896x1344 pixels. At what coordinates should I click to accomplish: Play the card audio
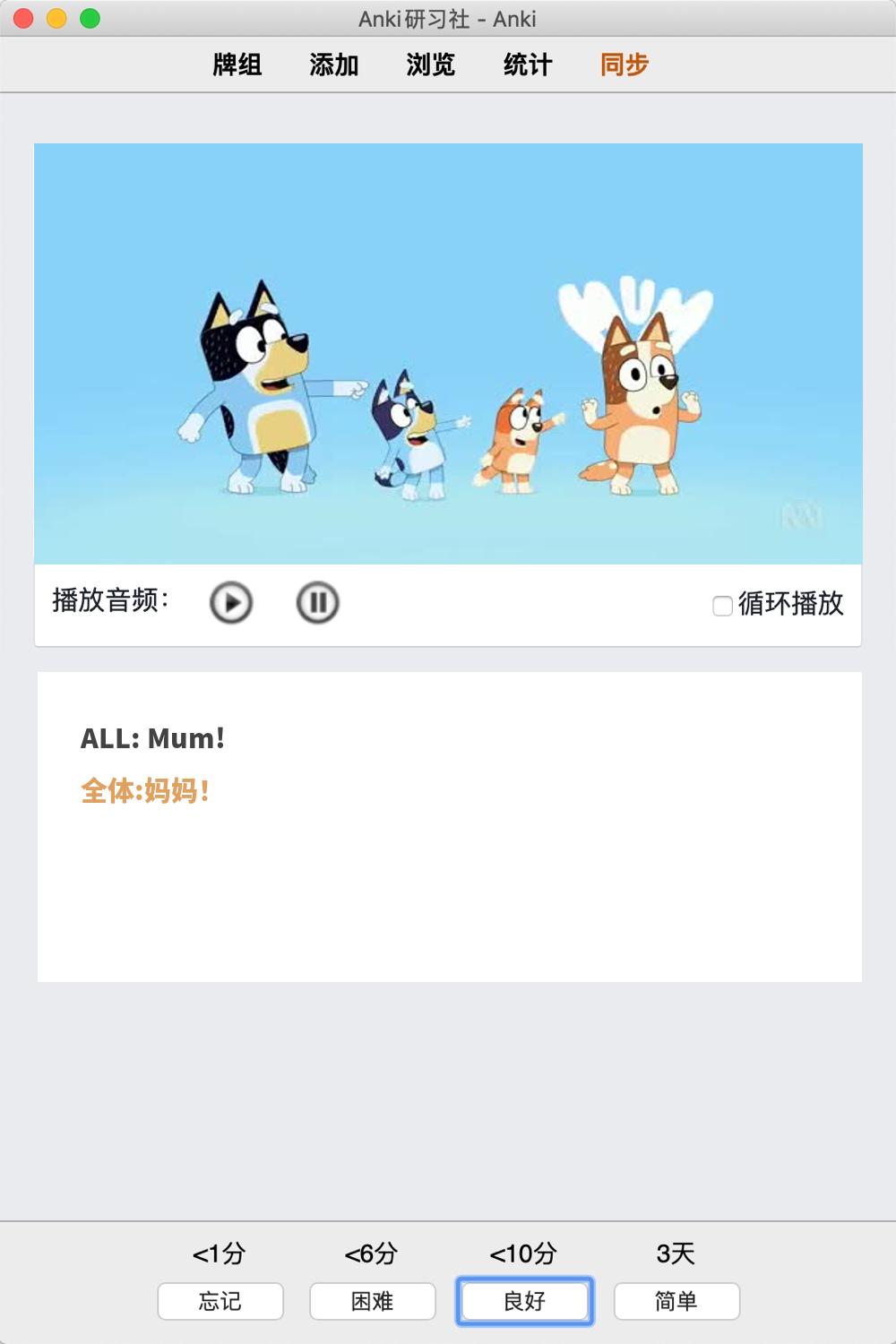231,603
